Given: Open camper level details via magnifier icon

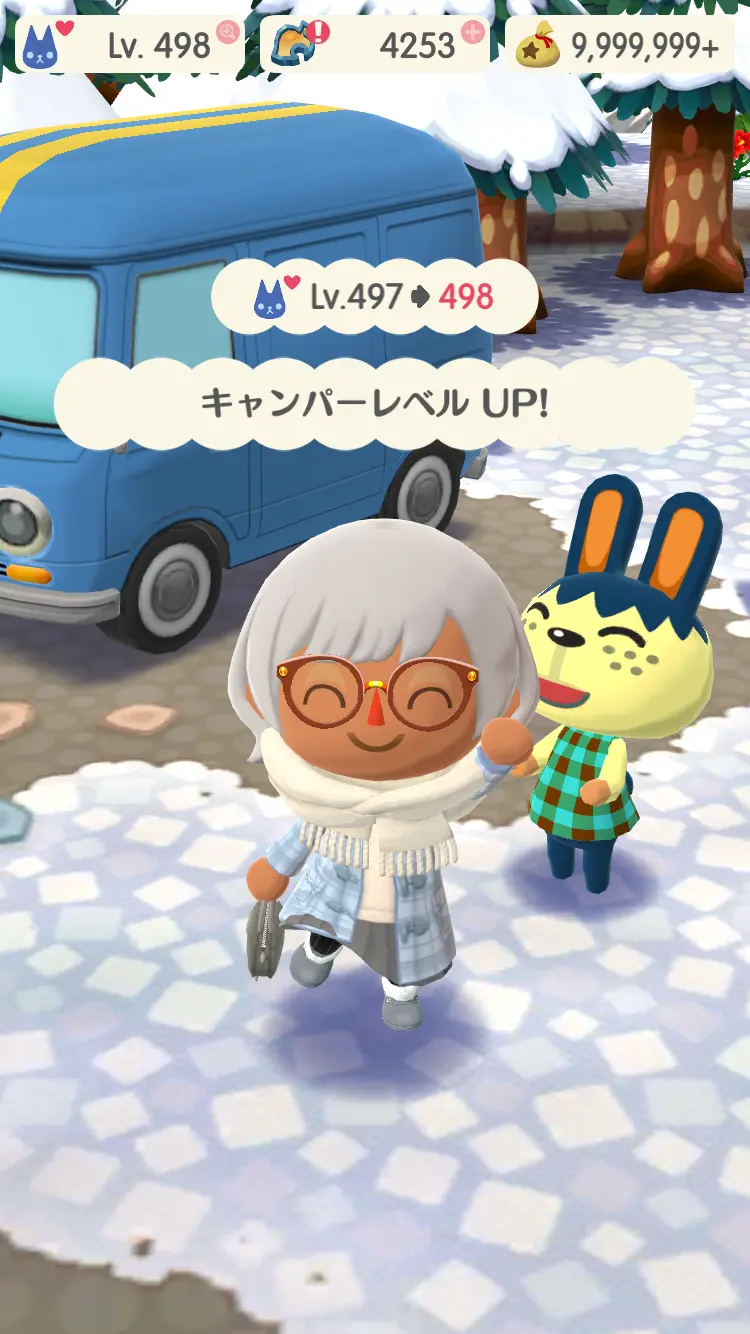Looking at the screenshot, I should (x=228, y=32).
